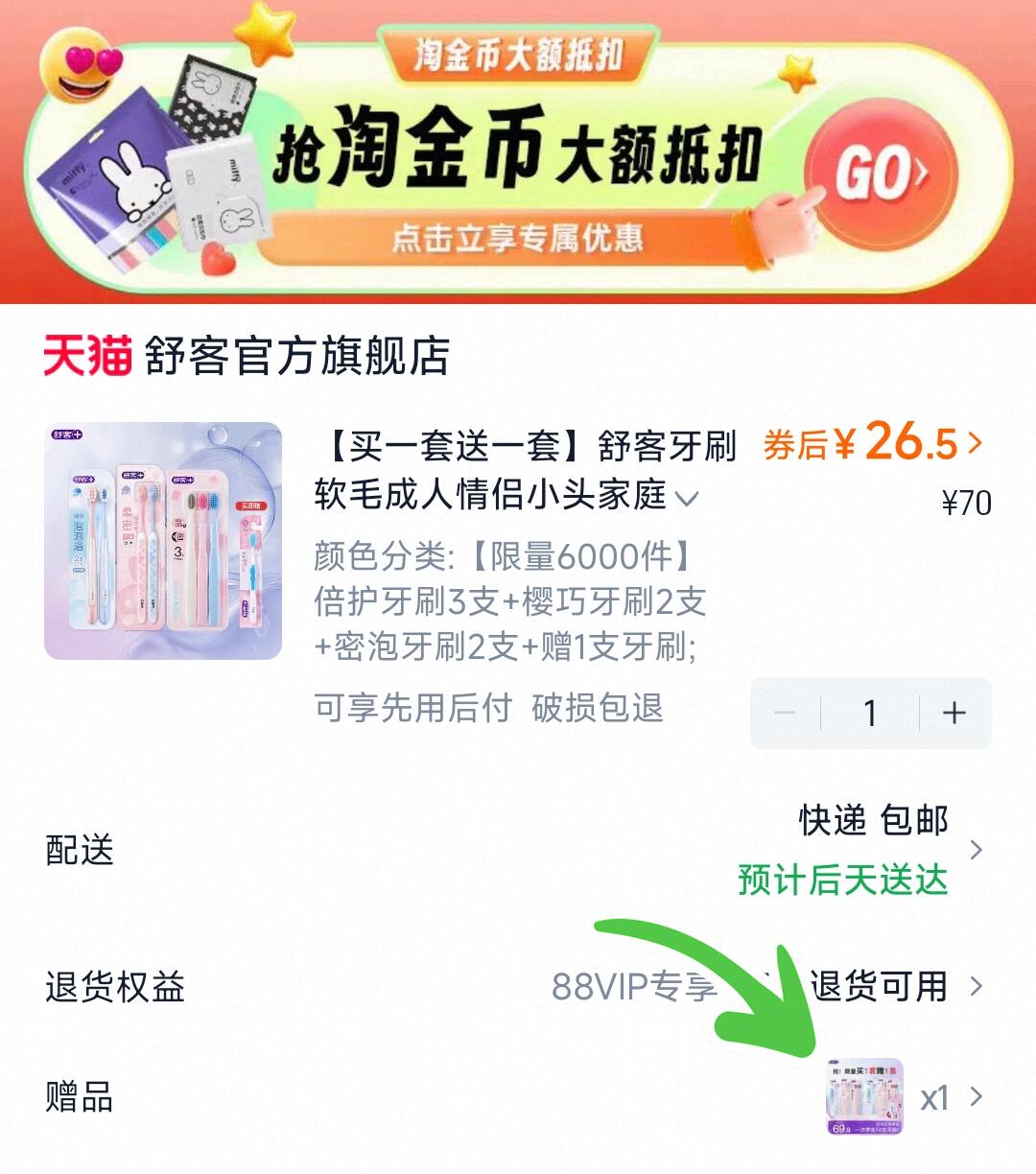The height and width of the screenshot is (1174, 1036).
Task: Open the 赠品 gift details row
Action: click(x=518, y=1097)
